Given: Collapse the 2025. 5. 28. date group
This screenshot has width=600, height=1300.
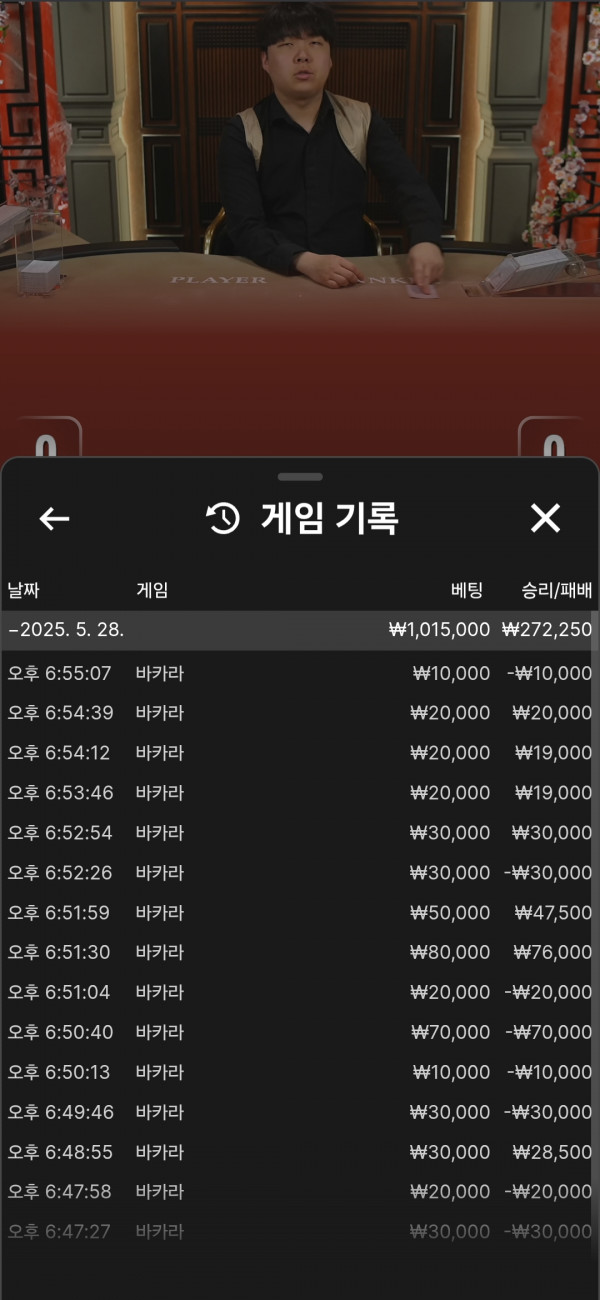Looking at the screenshot, I should coord(298,630).
